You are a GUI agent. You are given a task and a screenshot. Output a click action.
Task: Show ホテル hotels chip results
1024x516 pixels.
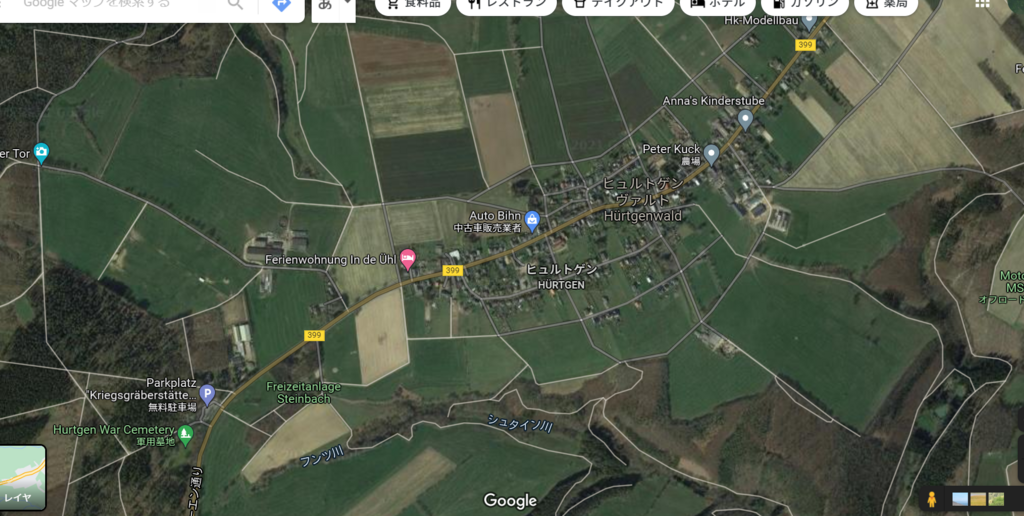(x=716, y=5)
